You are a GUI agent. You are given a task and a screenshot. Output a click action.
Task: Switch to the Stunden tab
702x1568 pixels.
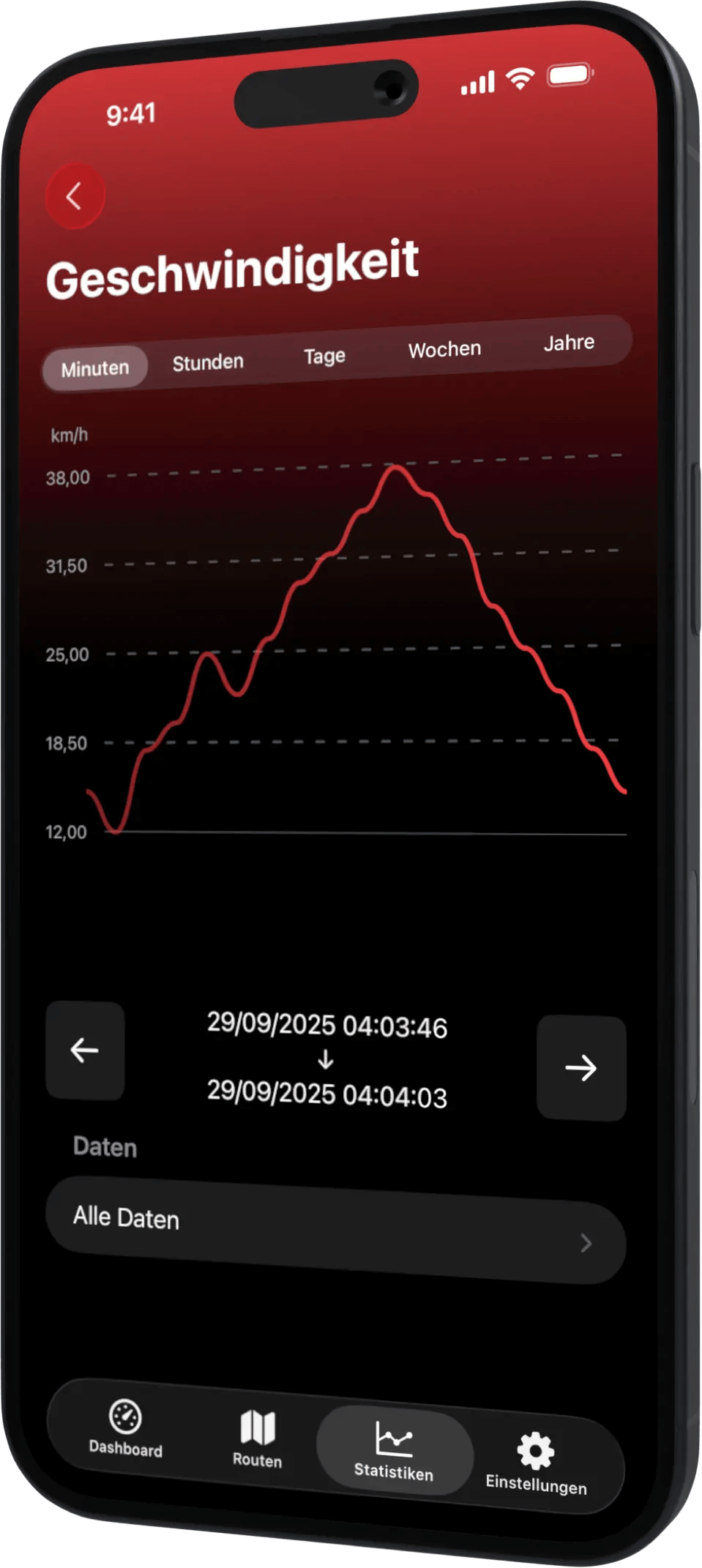pos(207,362)
